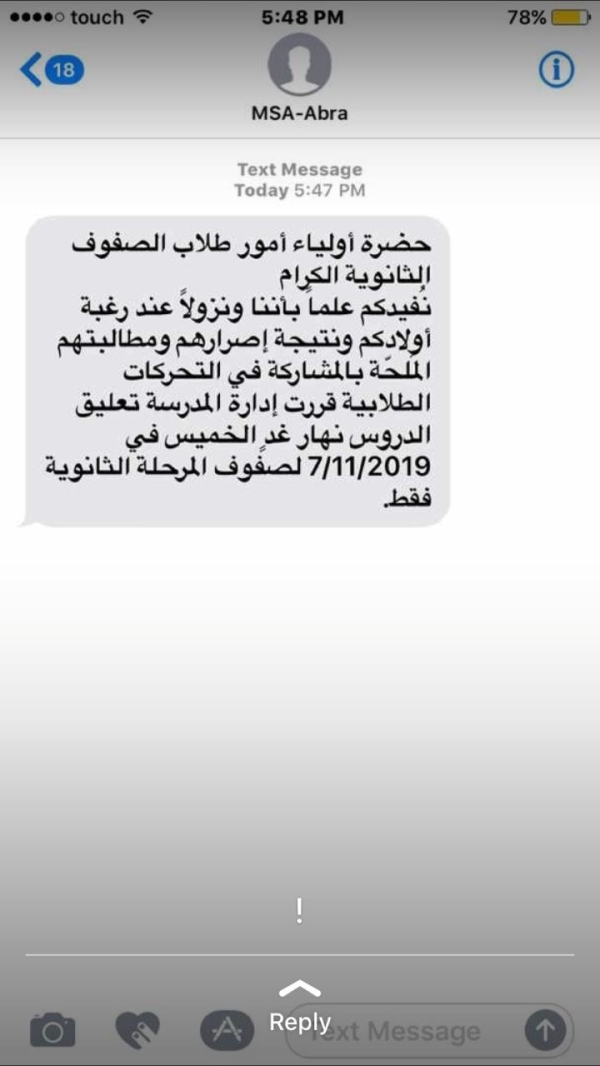Open the MSA-Abra contact avatar

(x=299, y=65)
